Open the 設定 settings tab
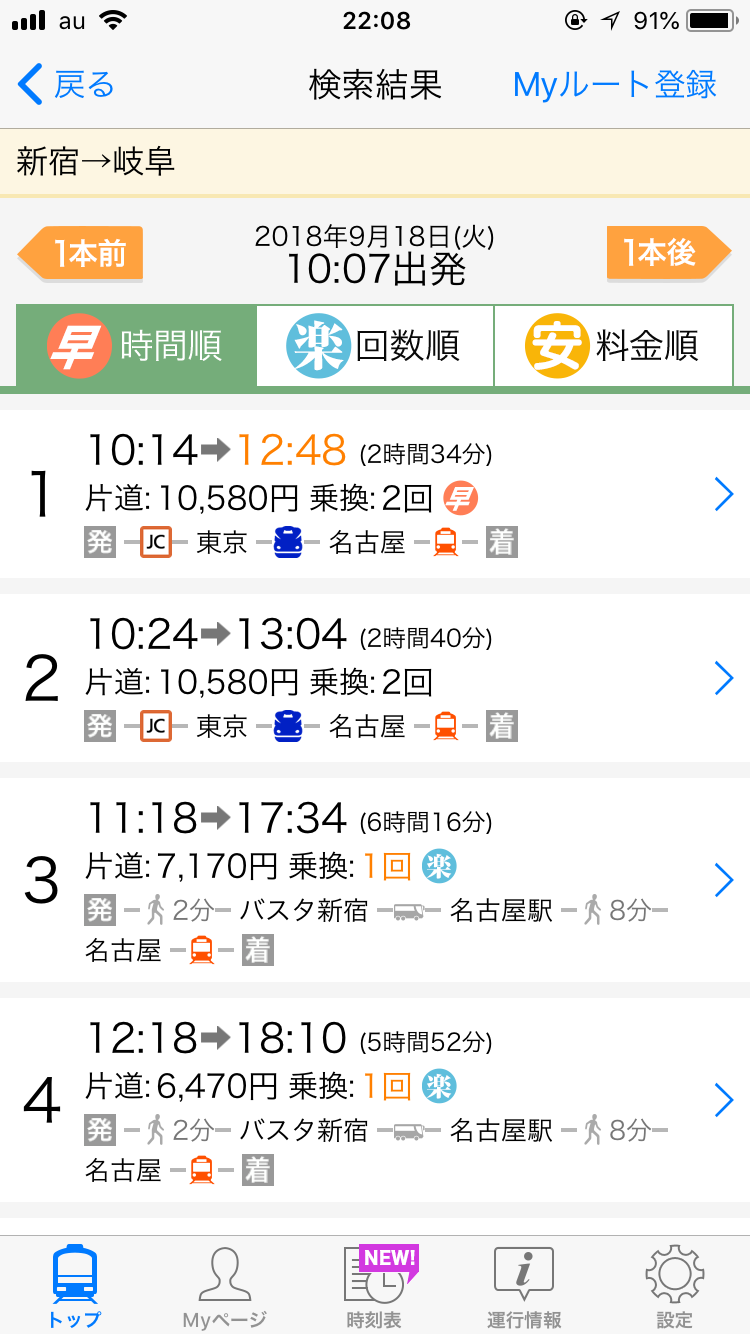This screenshot has width=750, height=1334. pyautogui.click(x=675, y=1286)
